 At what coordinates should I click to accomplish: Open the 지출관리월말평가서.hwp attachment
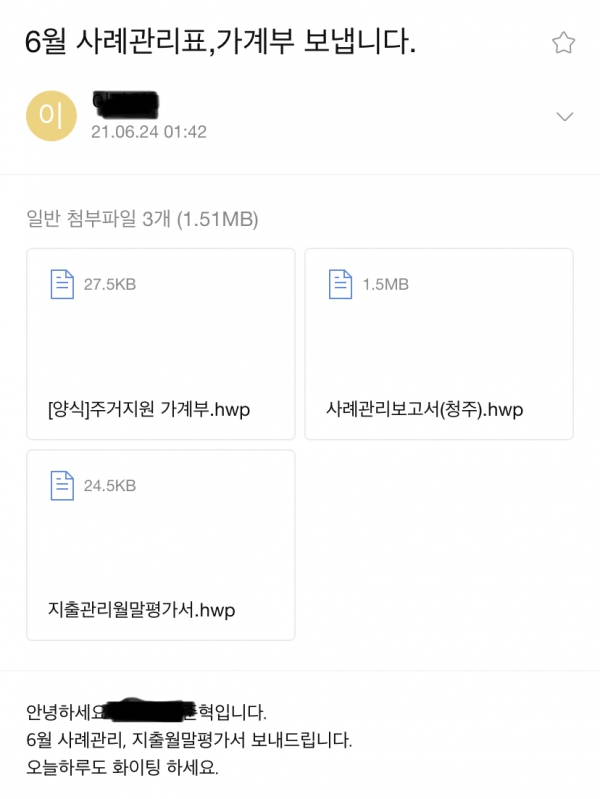(x=161, y=545)
